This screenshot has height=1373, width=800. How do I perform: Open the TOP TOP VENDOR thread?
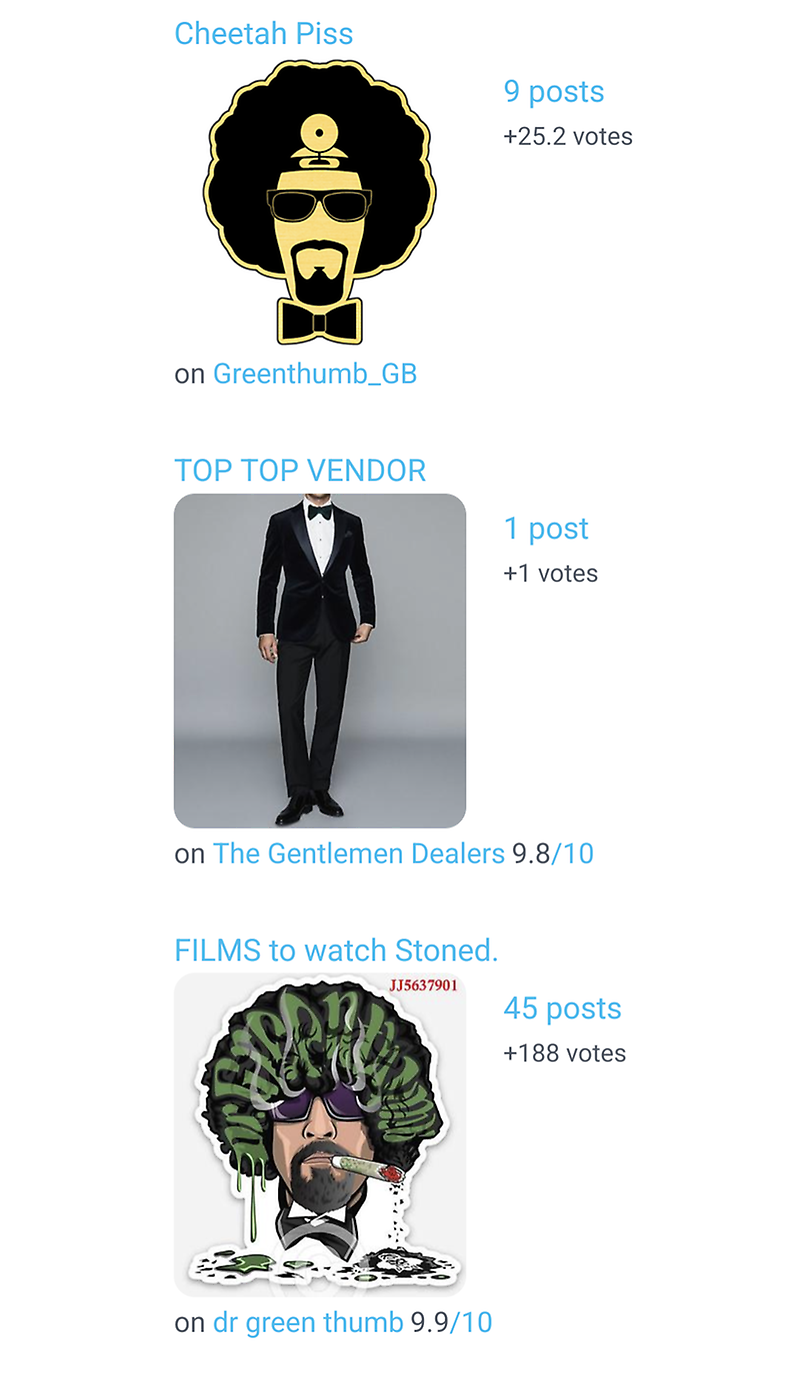click(300, 470)
